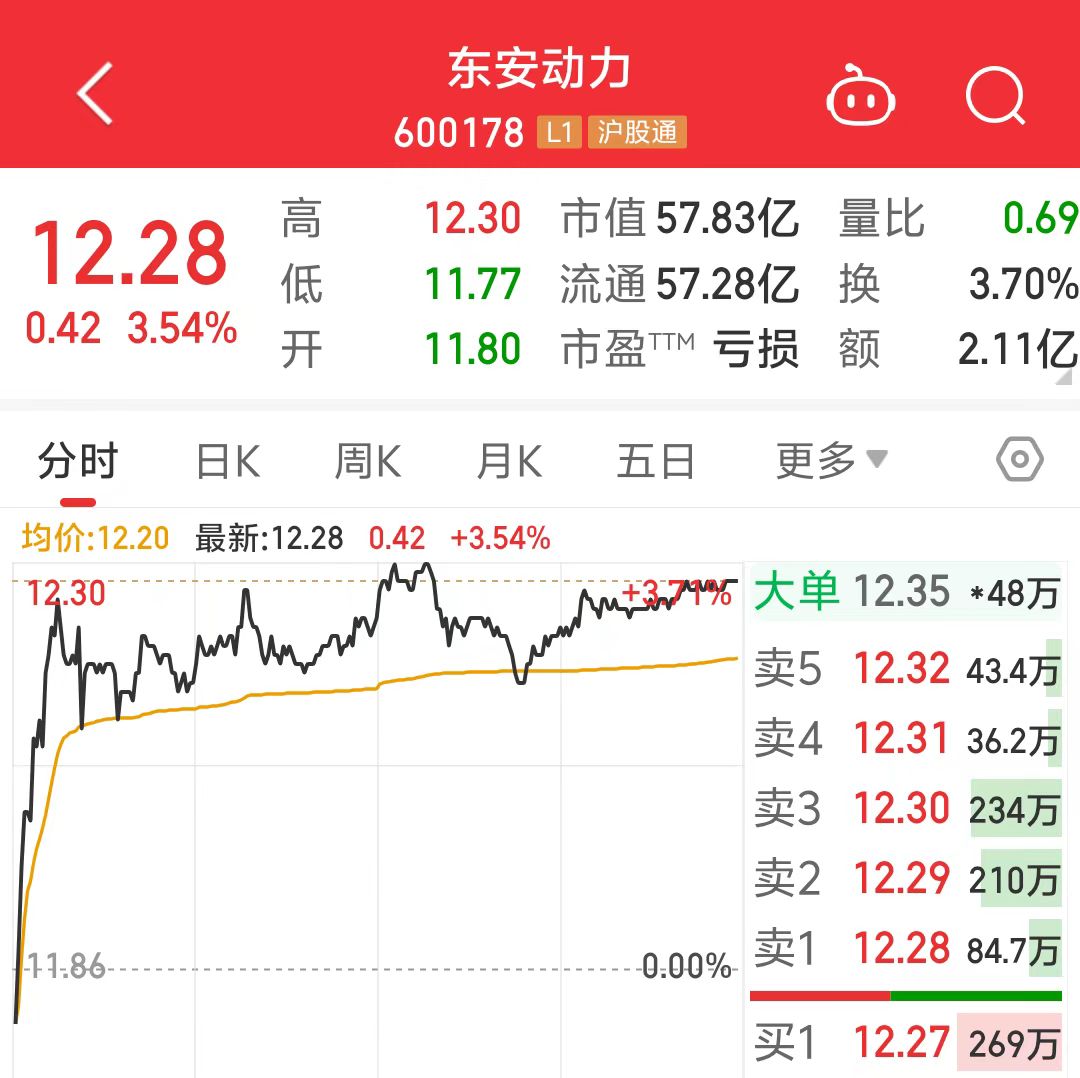
Task: Open the 大单 large order row
Action: tap(905, 592)
